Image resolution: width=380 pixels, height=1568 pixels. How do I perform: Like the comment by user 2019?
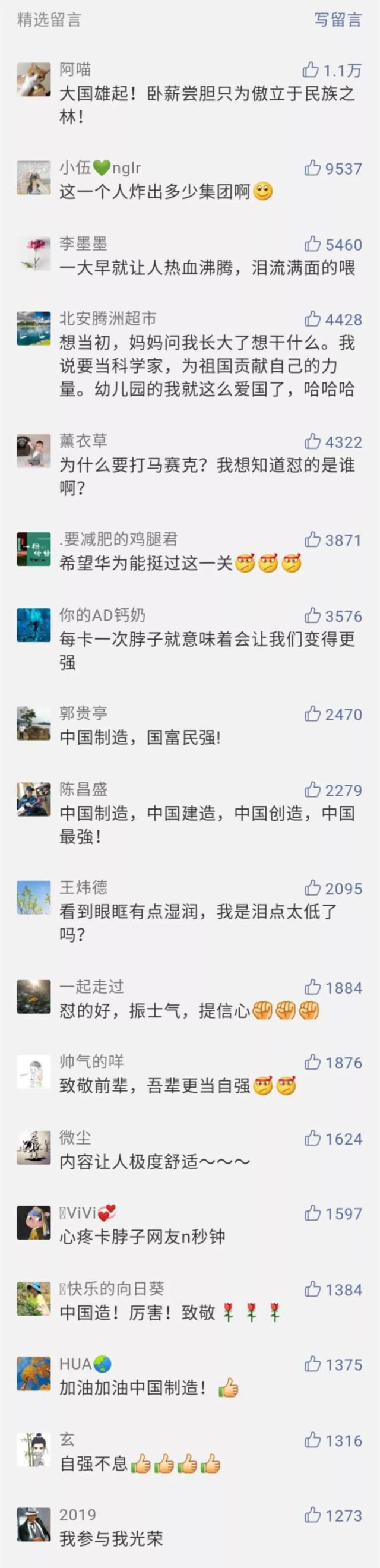point(313,1515)
